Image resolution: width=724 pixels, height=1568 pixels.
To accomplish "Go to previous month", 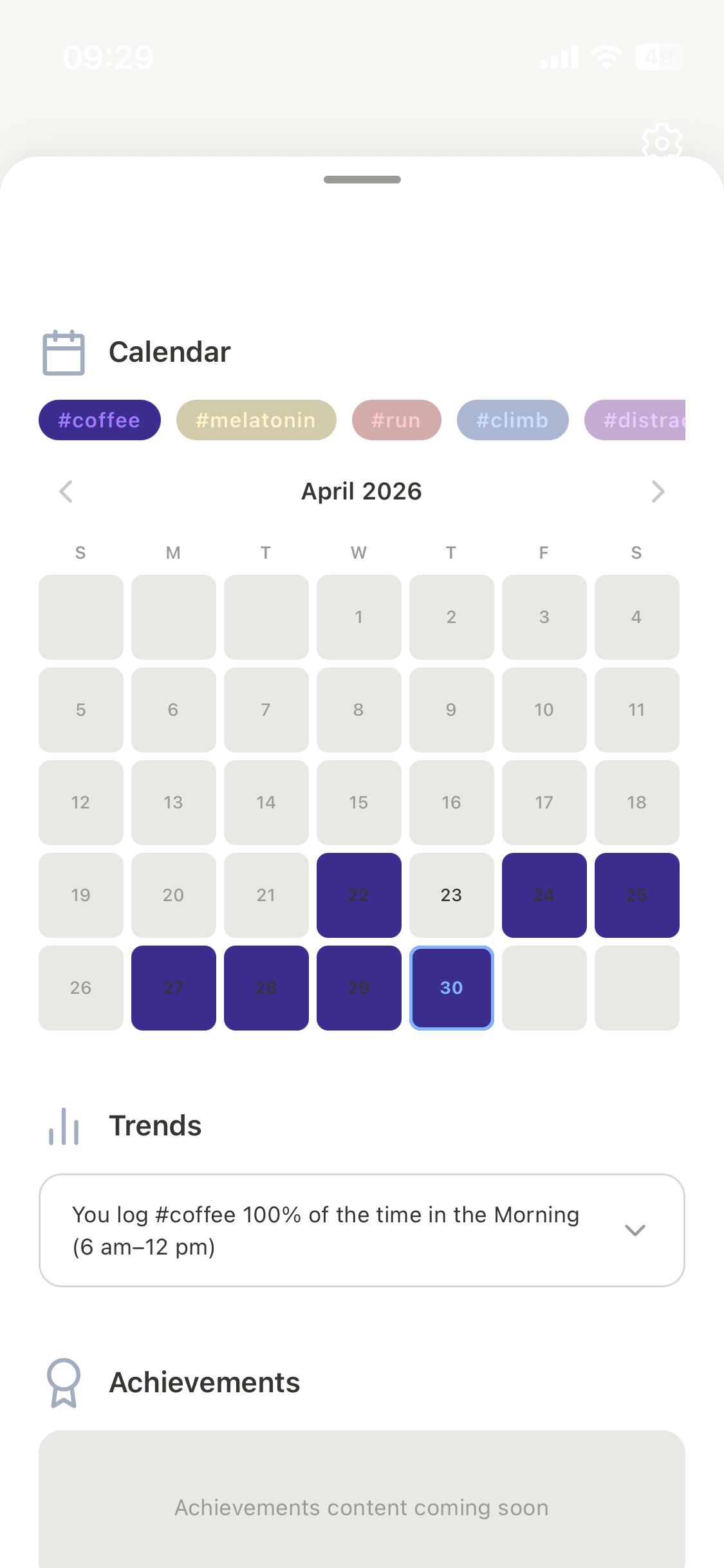I will point(66,492).
